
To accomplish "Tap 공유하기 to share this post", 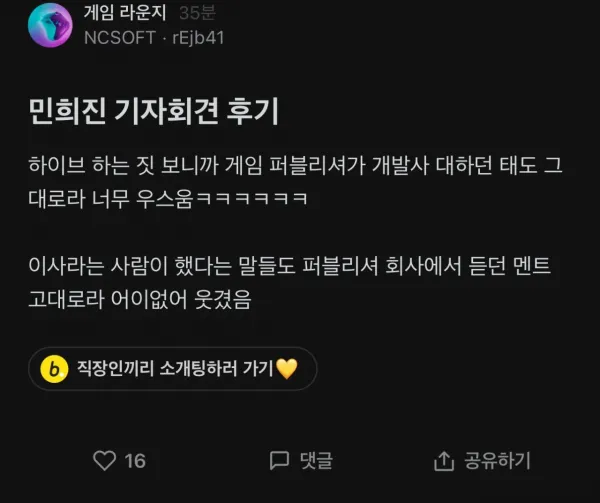I will click(x=483, y=460).
